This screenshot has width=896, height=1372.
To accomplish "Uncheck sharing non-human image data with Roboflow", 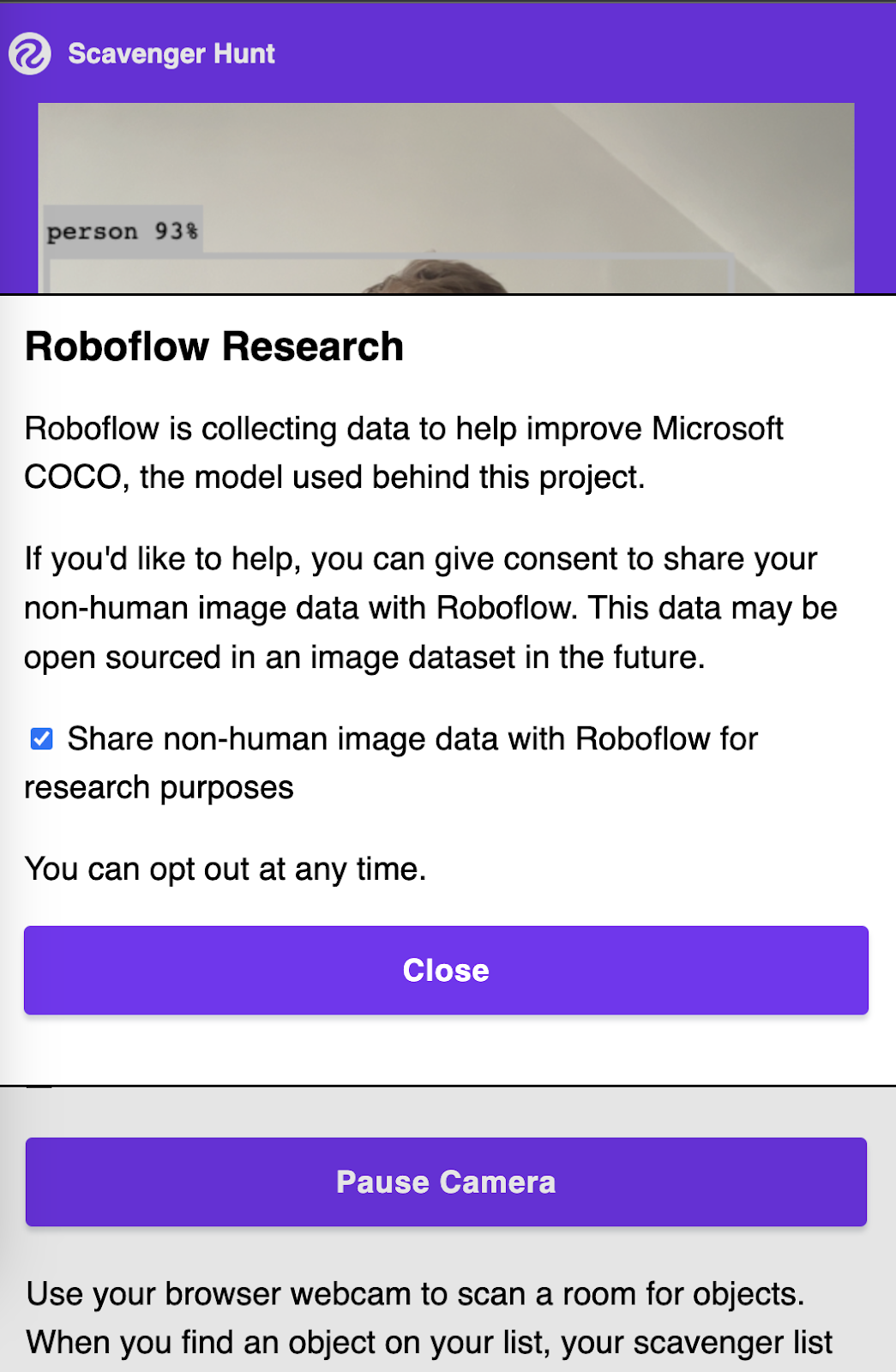I will (41, 738).
